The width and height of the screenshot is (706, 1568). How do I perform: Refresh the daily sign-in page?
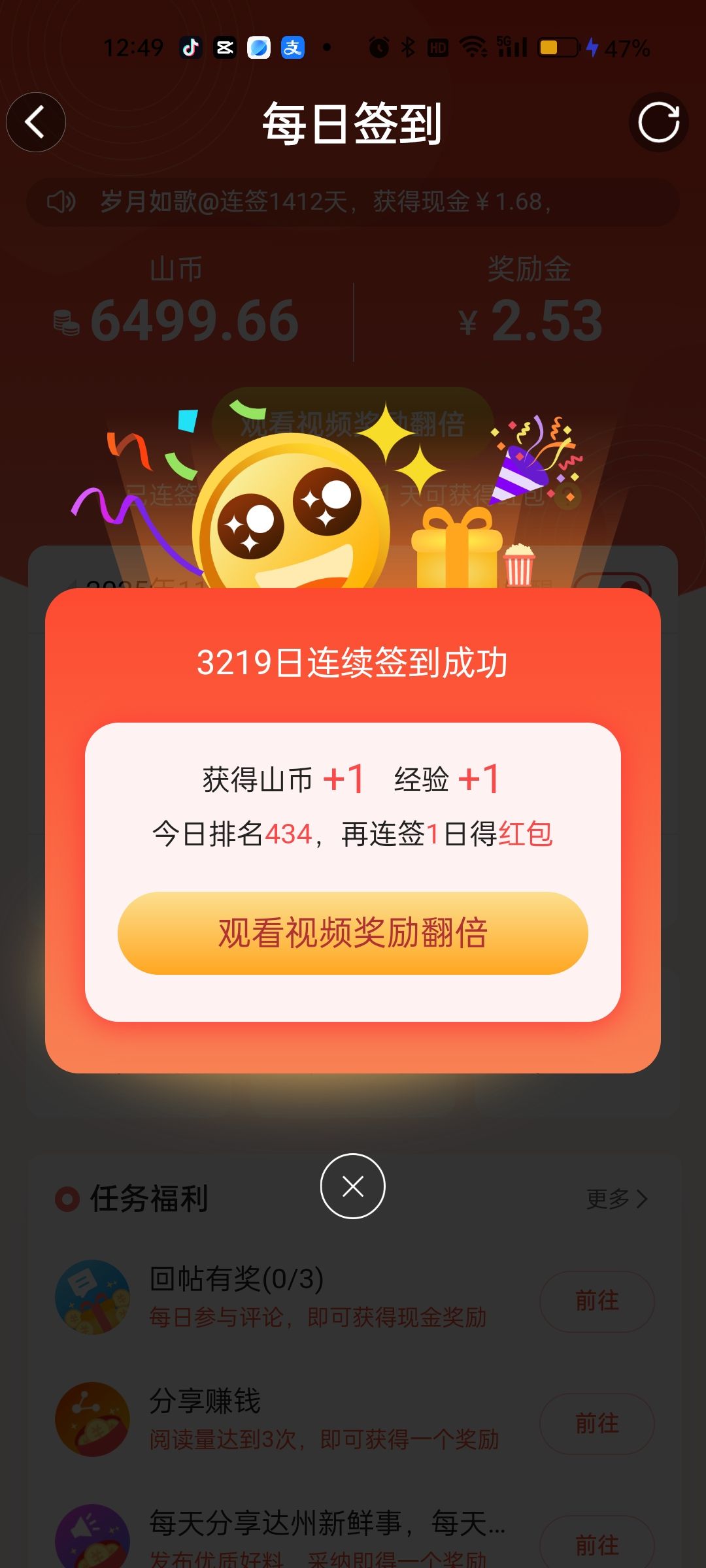click(658, 122)
